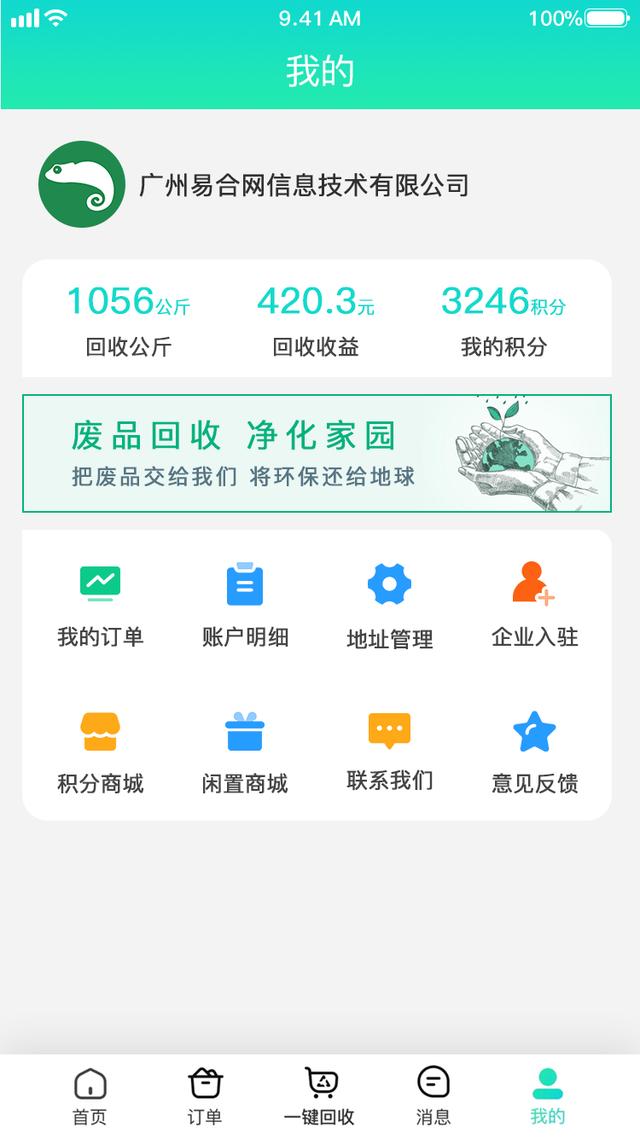This screenshot has height=1138, width=640.
Task: Open the 积分商城 points mall
Action: pyautogui.click(x=100, y=750)
